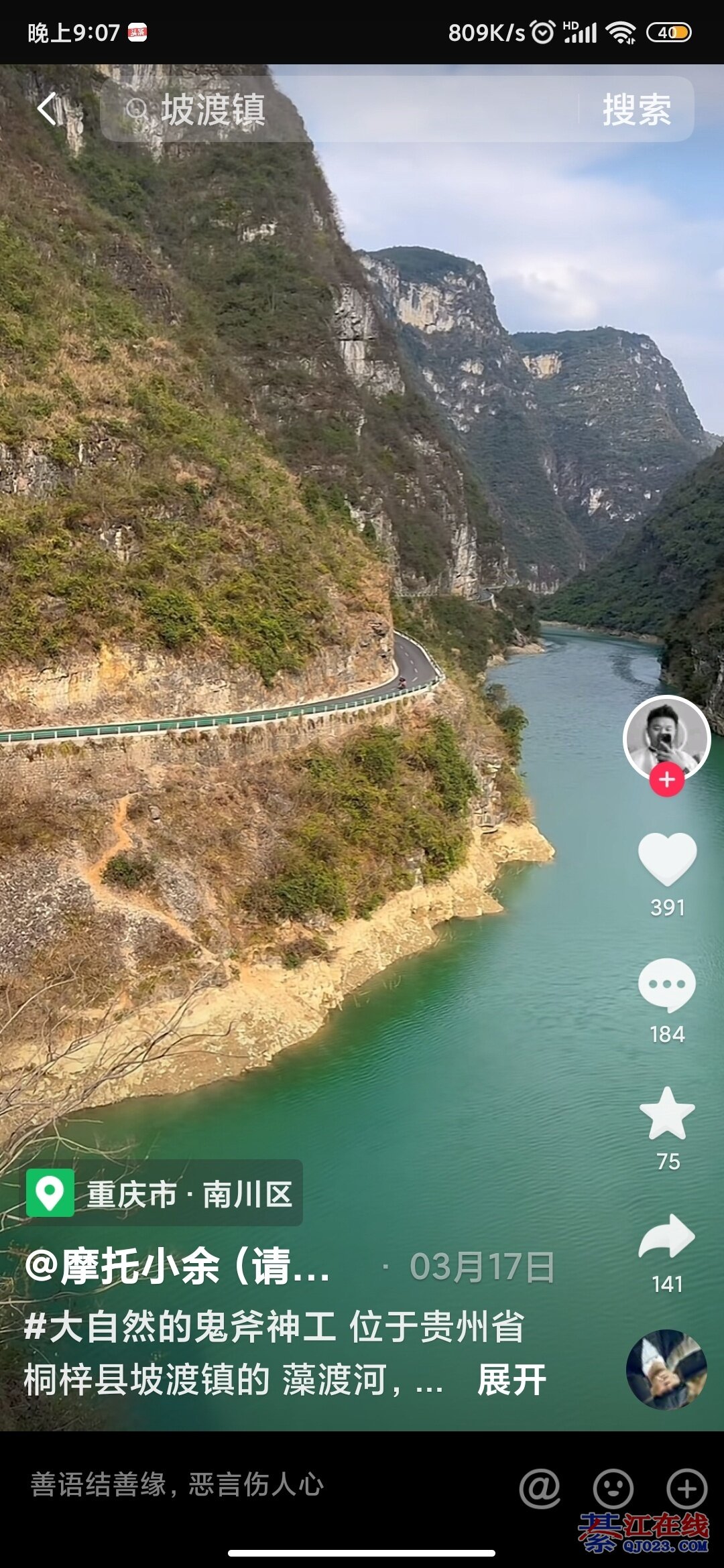Open the 重庆市·南川区 location tag
Screen dimensions: 724x1568
point(164,1193)
